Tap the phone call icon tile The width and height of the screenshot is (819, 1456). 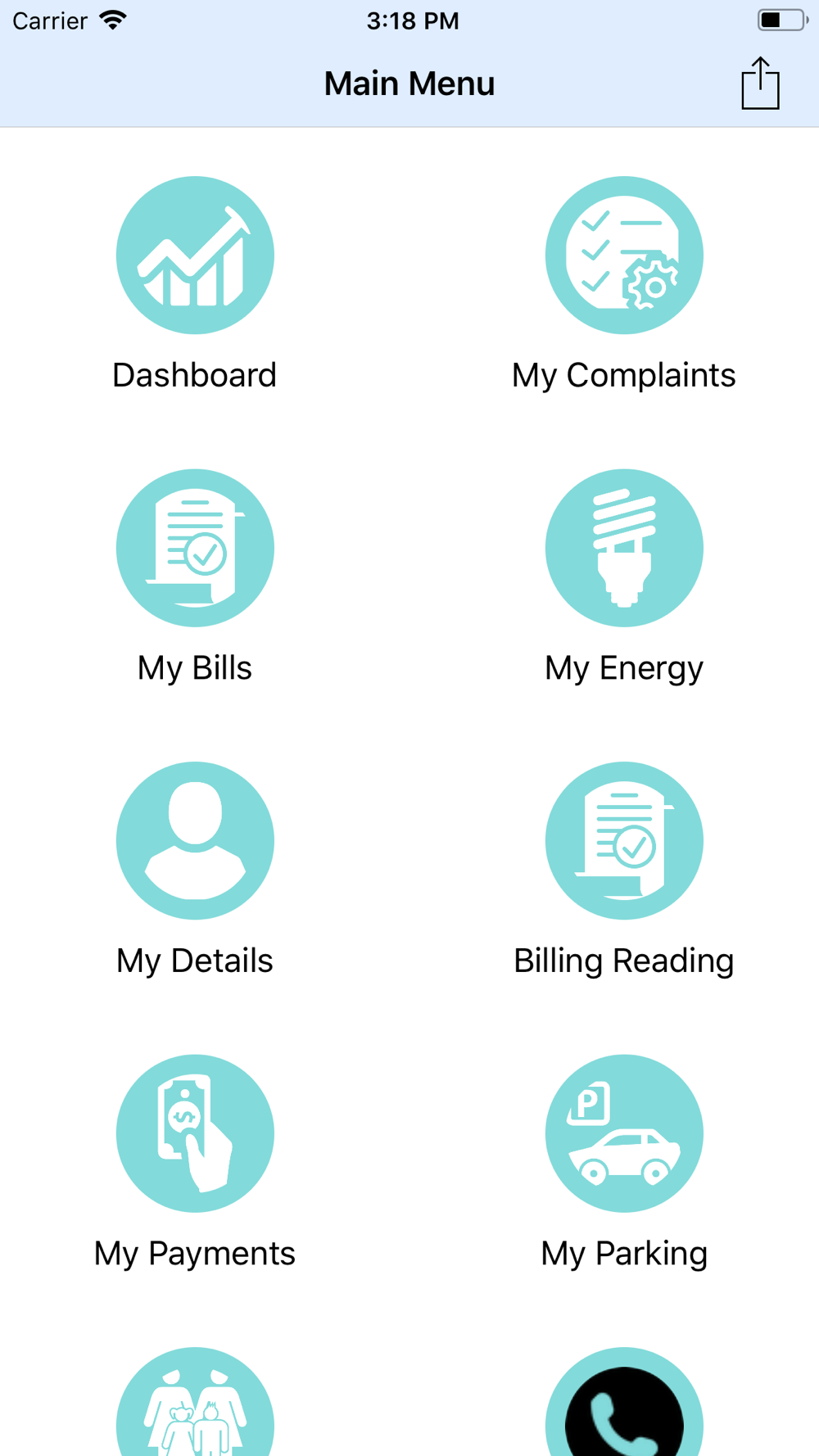[x=624, y=1401]
